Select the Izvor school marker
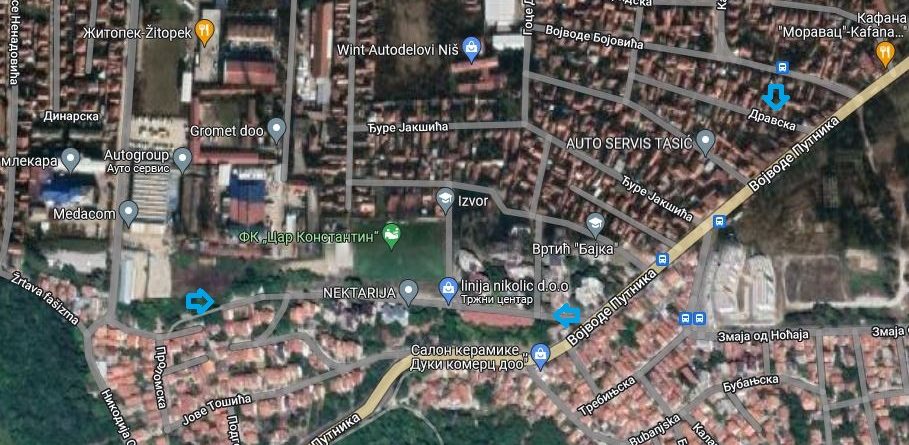This screenshot has height=445, width=909. [445, 199]
